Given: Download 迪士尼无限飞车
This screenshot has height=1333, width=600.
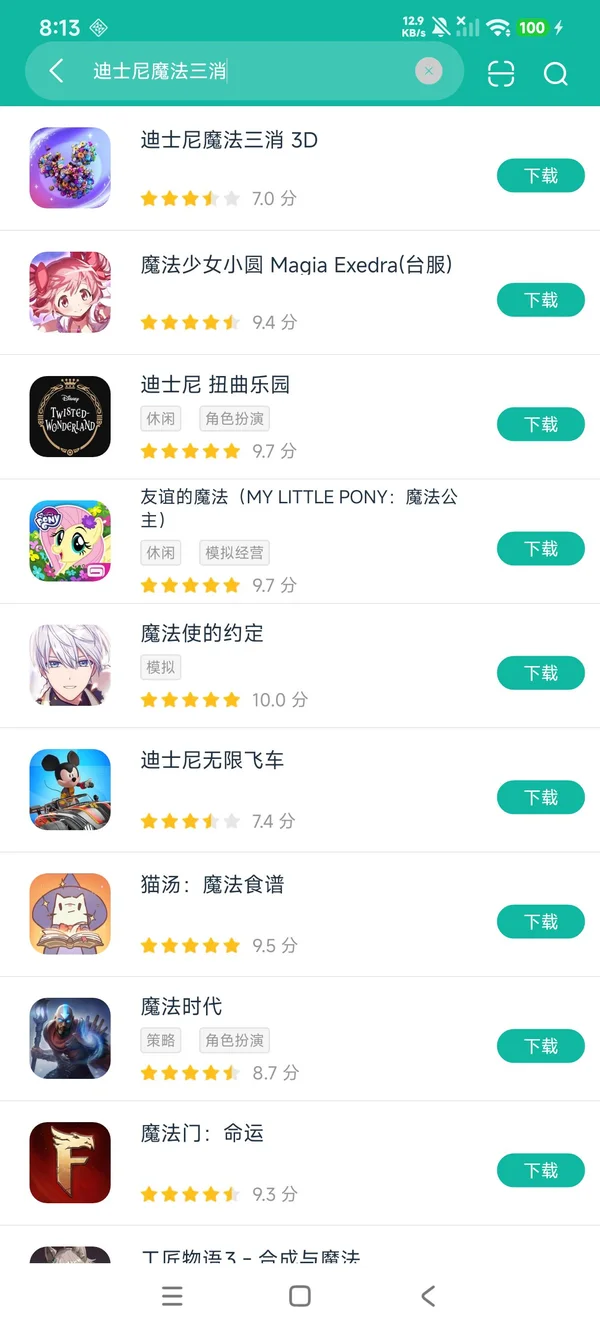Looking at the screenshot, I should tap(540, 797).
